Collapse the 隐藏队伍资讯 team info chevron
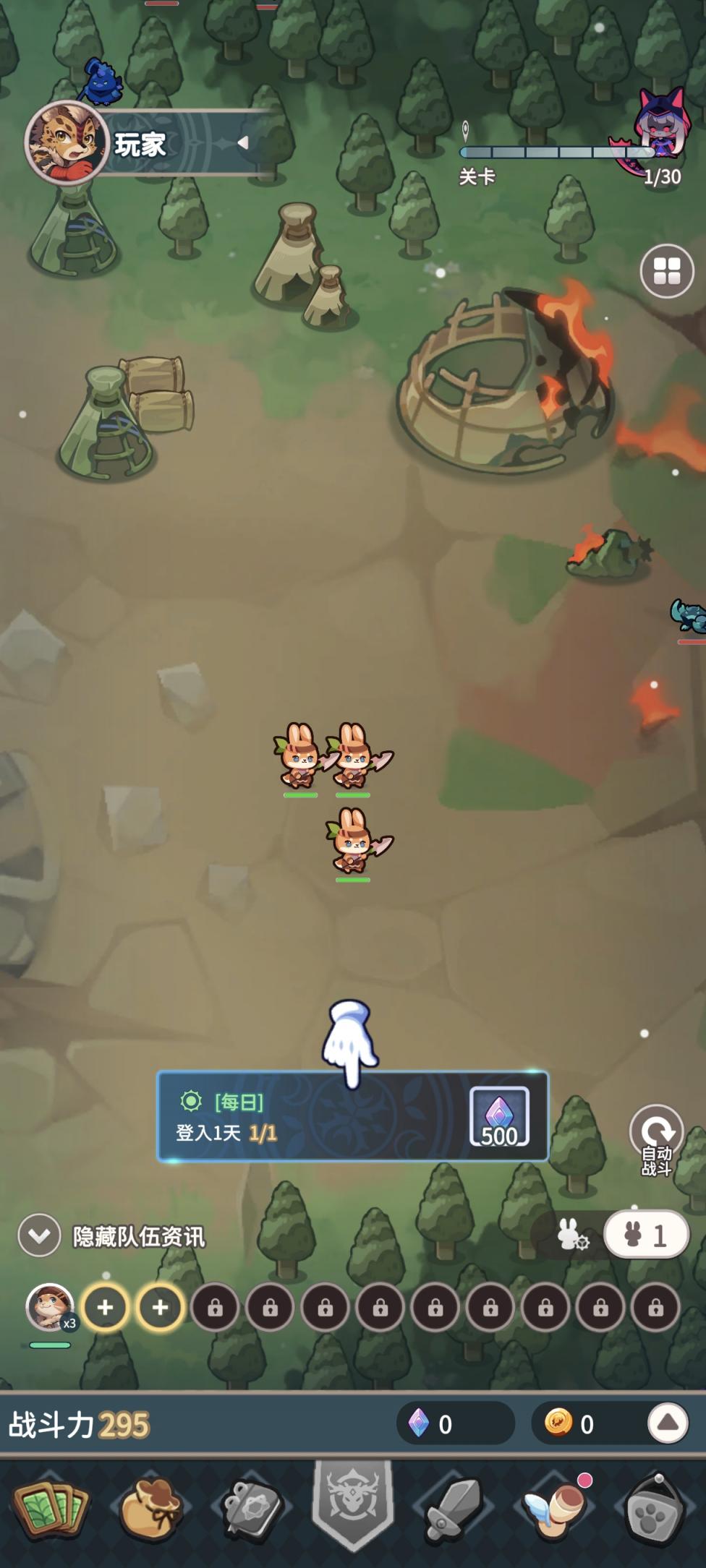This screenshot has width=706, height=1568. (39, 1235)
